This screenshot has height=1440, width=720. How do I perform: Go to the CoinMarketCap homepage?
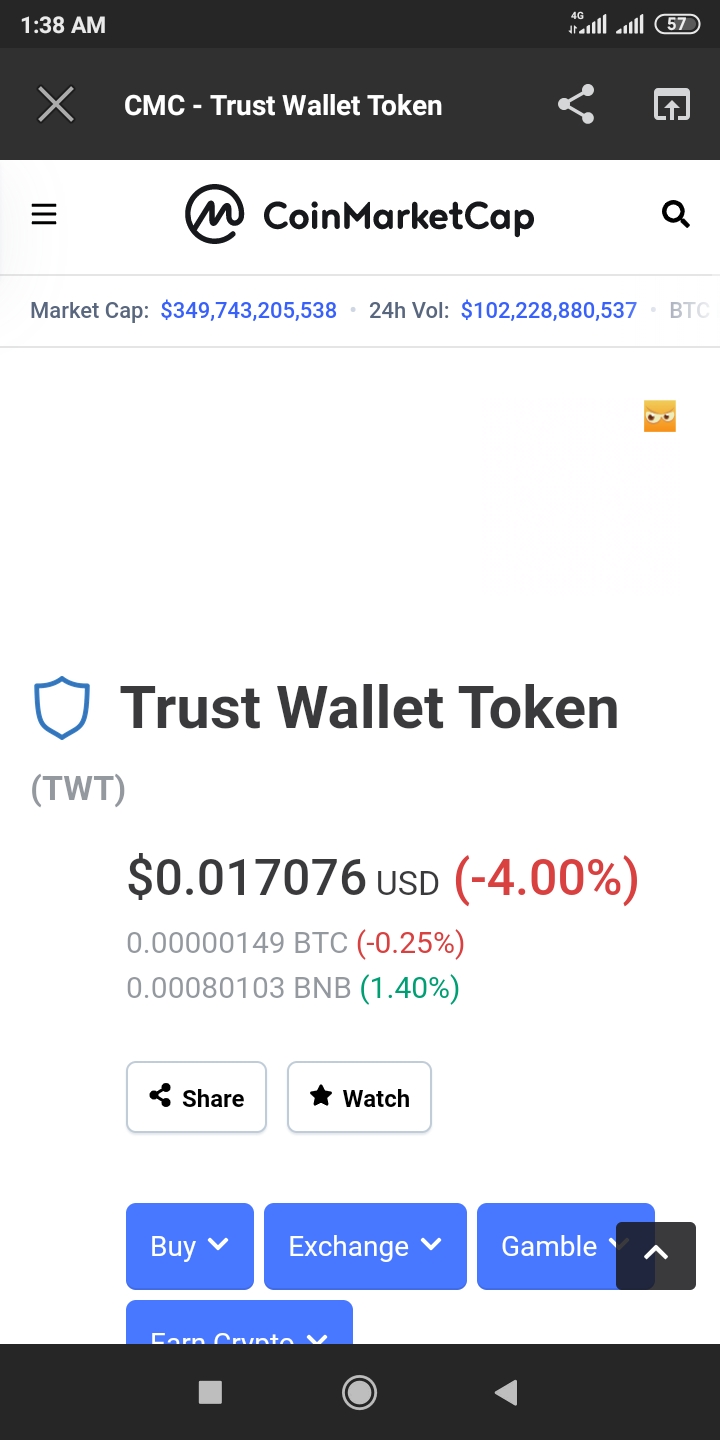[360, 214]
